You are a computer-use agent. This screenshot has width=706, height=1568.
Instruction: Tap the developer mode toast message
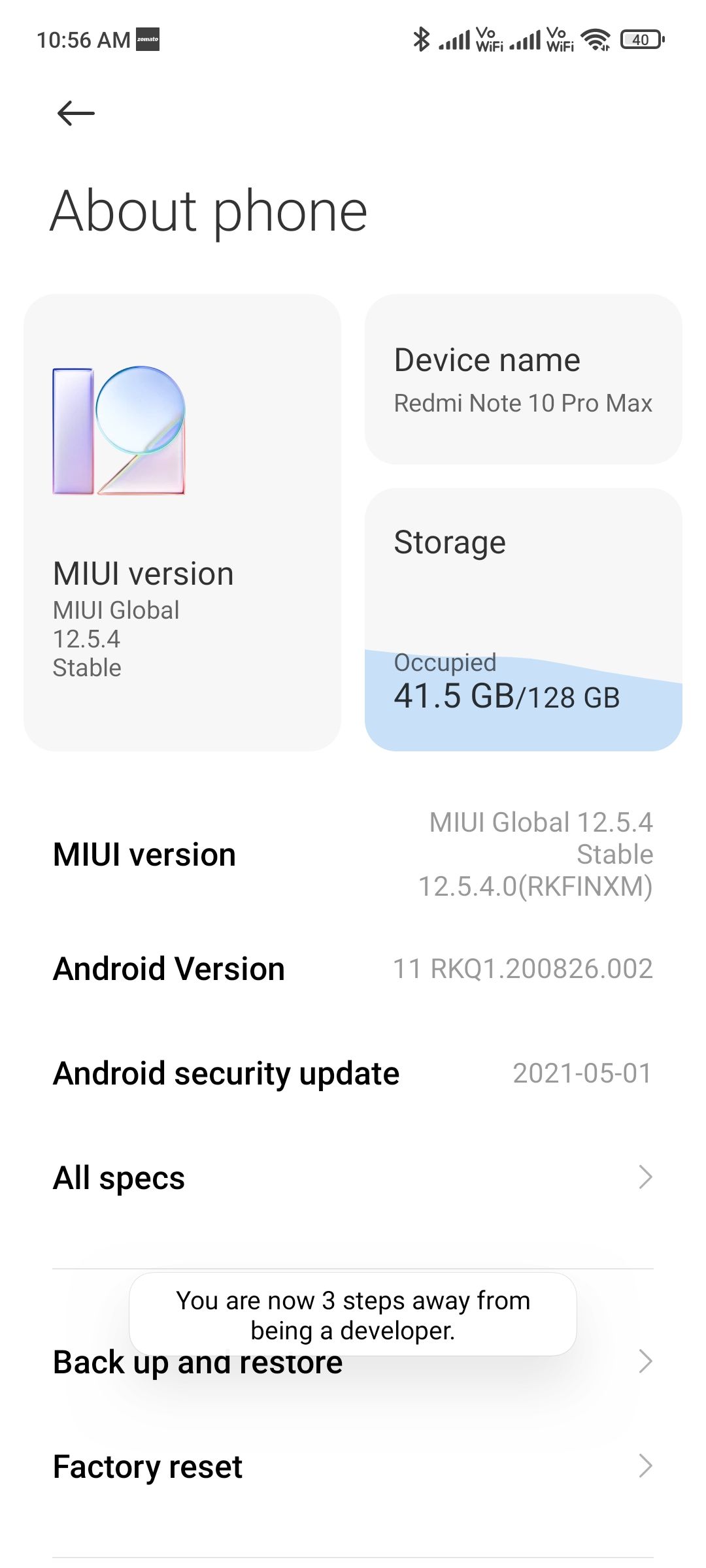(x=353, y=1313)
